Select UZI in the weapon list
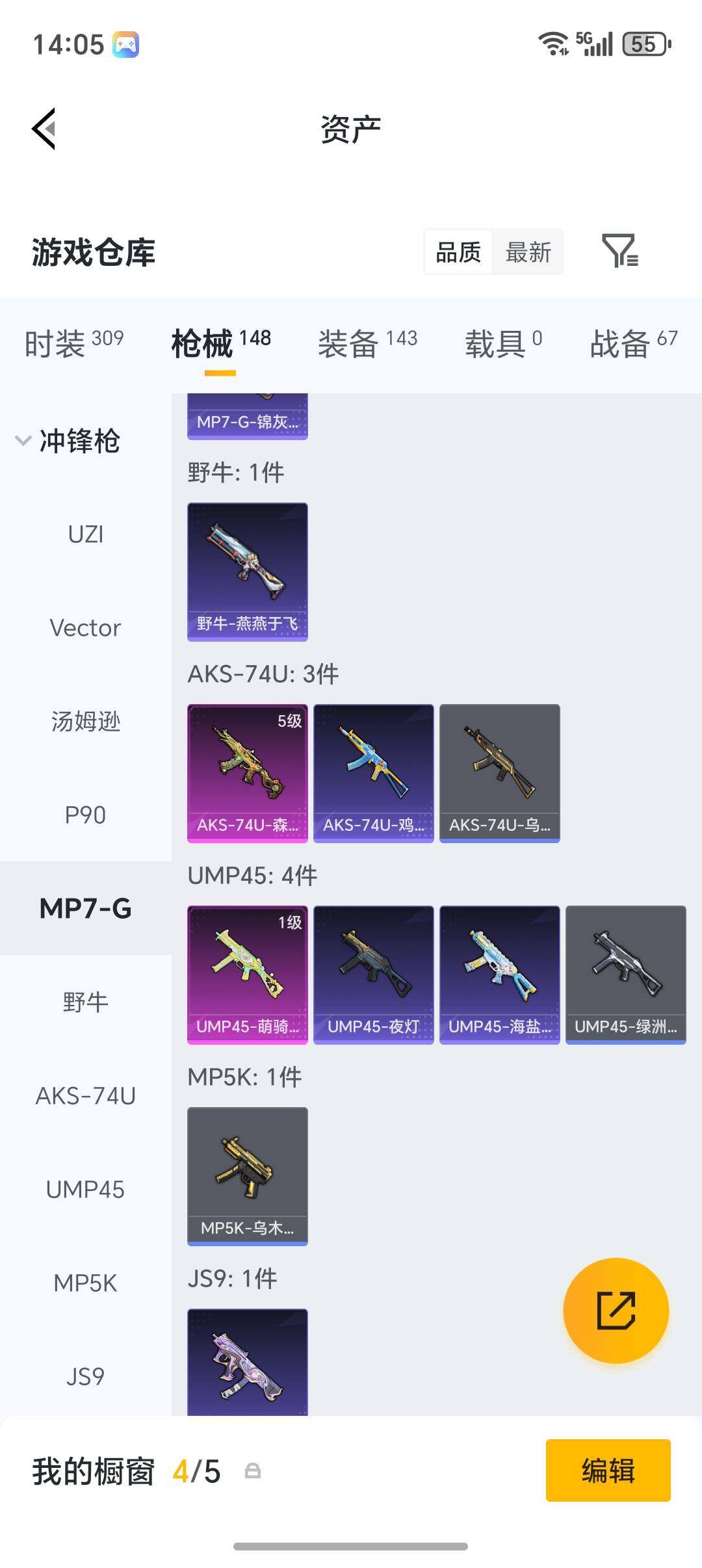 pos(86,534)
